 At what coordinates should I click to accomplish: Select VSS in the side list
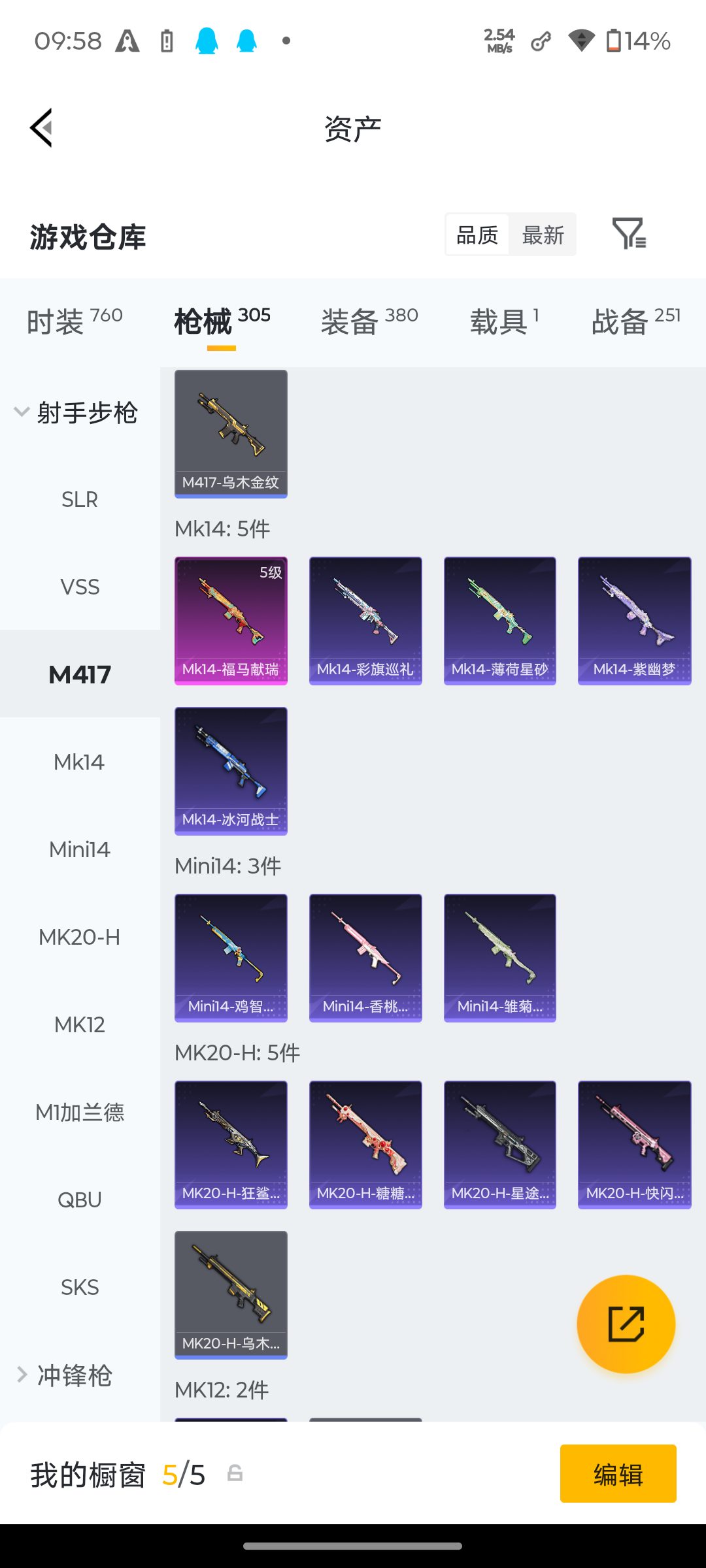click(80, 587)
